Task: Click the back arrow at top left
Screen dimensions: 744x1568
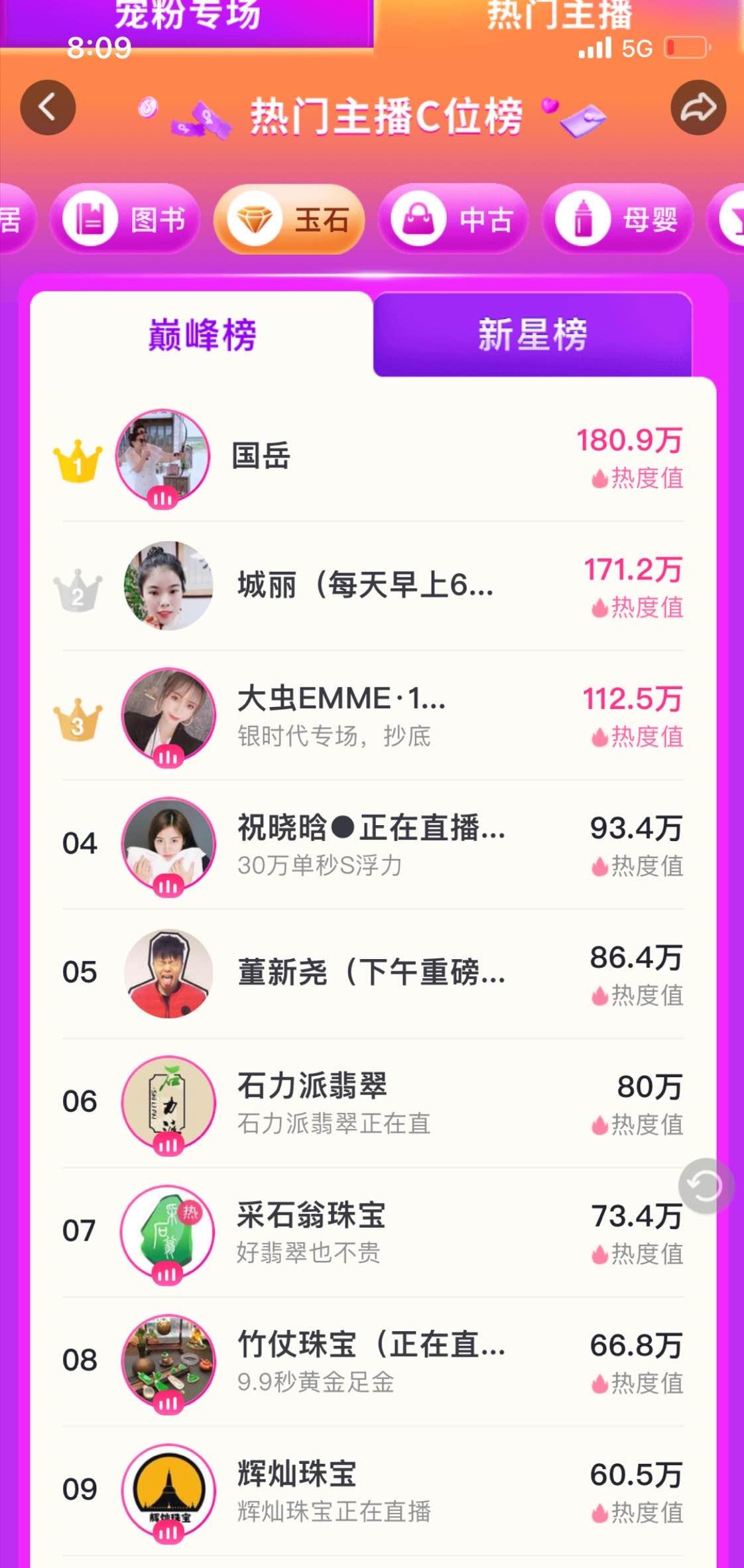Action: [47, 107]
